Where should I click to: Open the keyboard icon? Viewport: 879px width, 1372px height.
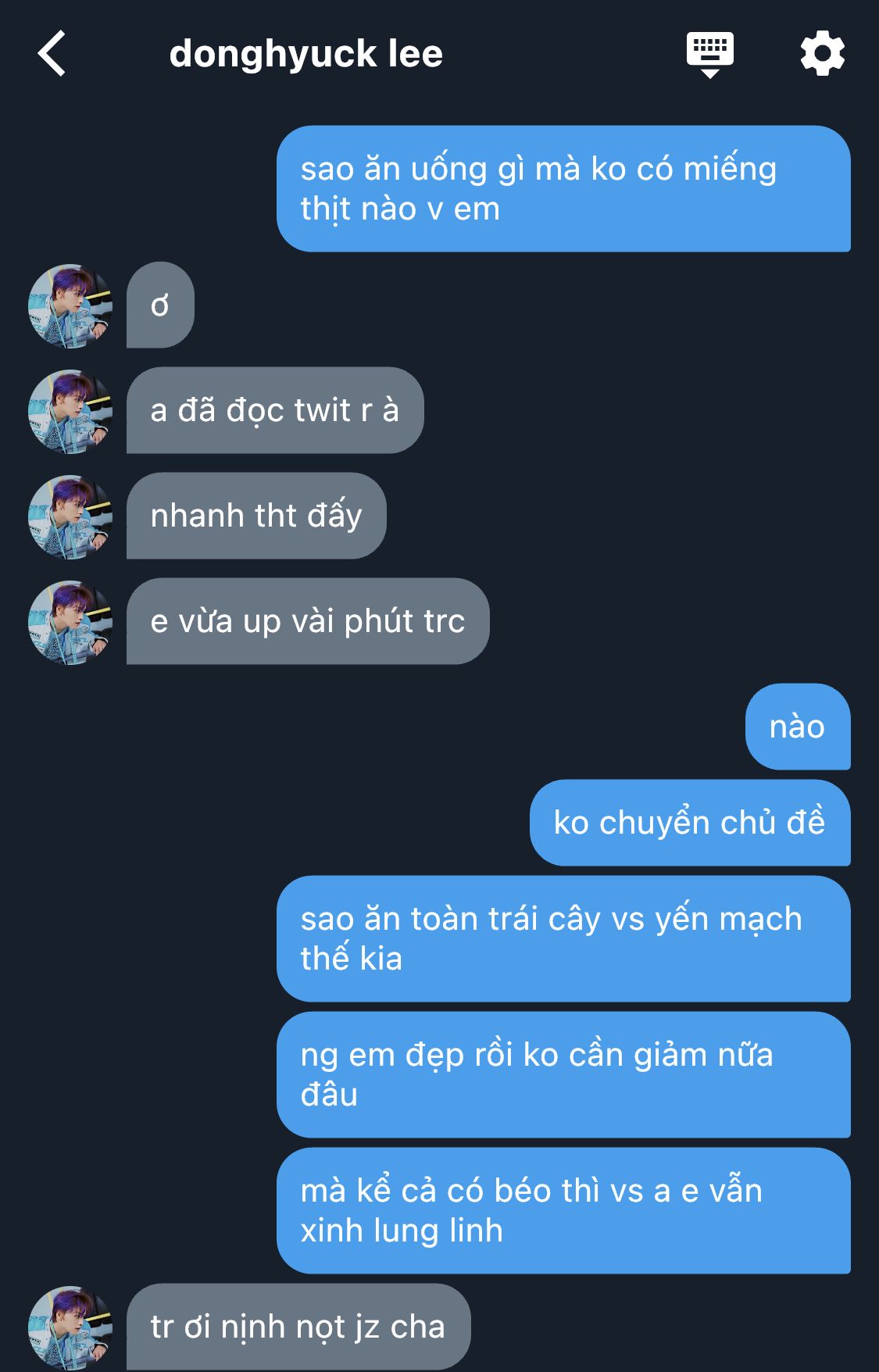(x=709, y=54)
